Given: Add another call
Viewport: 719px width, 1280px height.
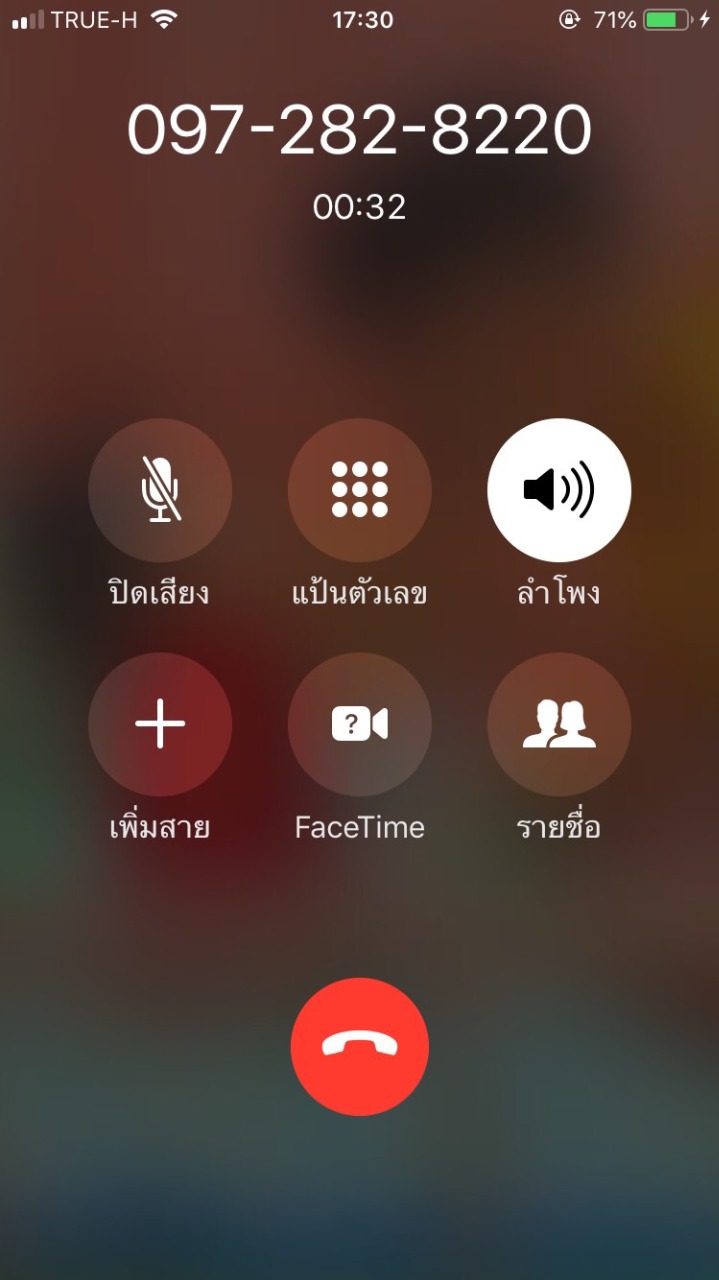Looking at the screenshot, I should point(160,724).
